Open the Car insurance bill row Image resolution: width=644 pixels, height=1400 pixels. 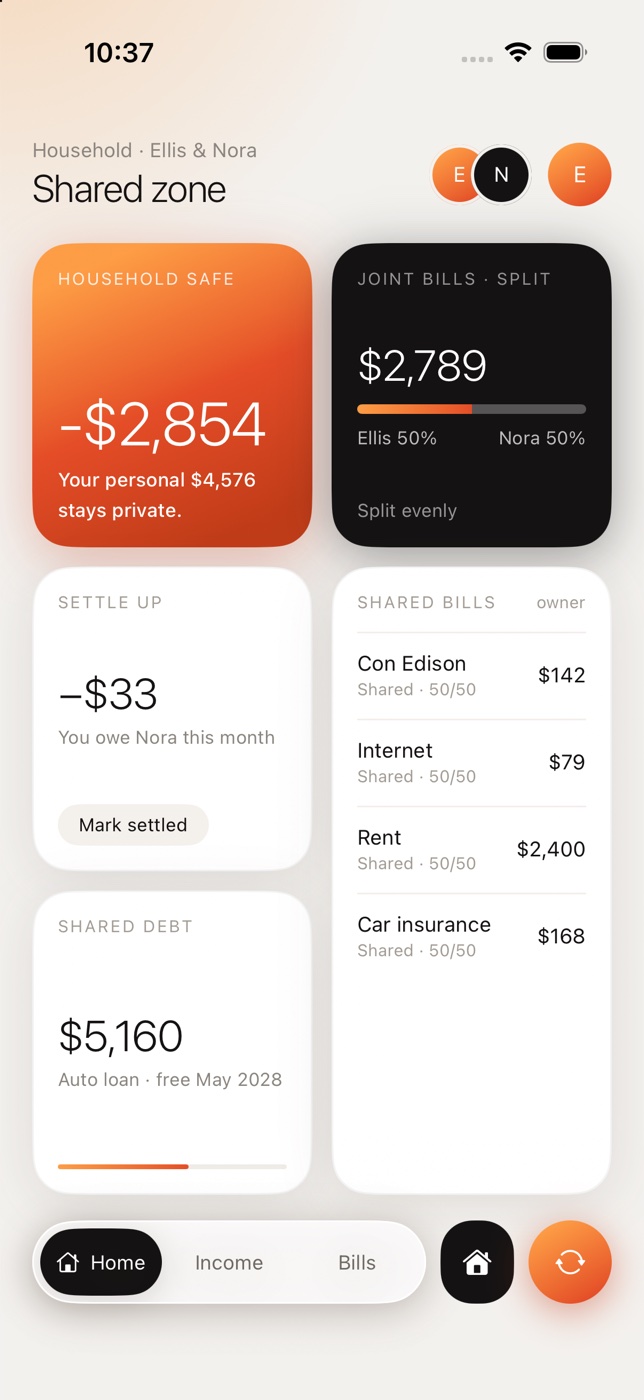pyautogui.click(x=471, y=937)
